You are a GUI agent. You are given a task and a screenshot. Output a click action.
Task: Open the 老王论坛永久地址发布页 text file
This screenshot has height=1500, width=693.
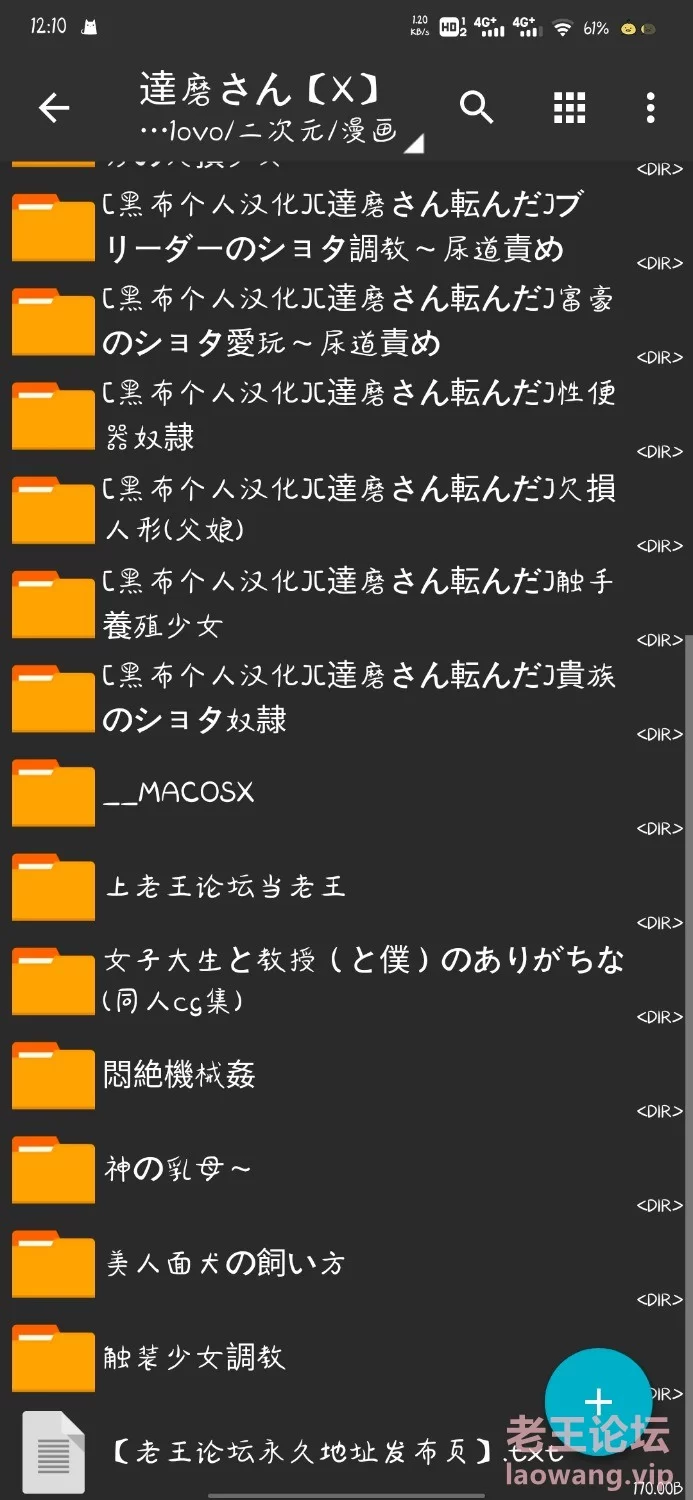(x=346, y=1451)
